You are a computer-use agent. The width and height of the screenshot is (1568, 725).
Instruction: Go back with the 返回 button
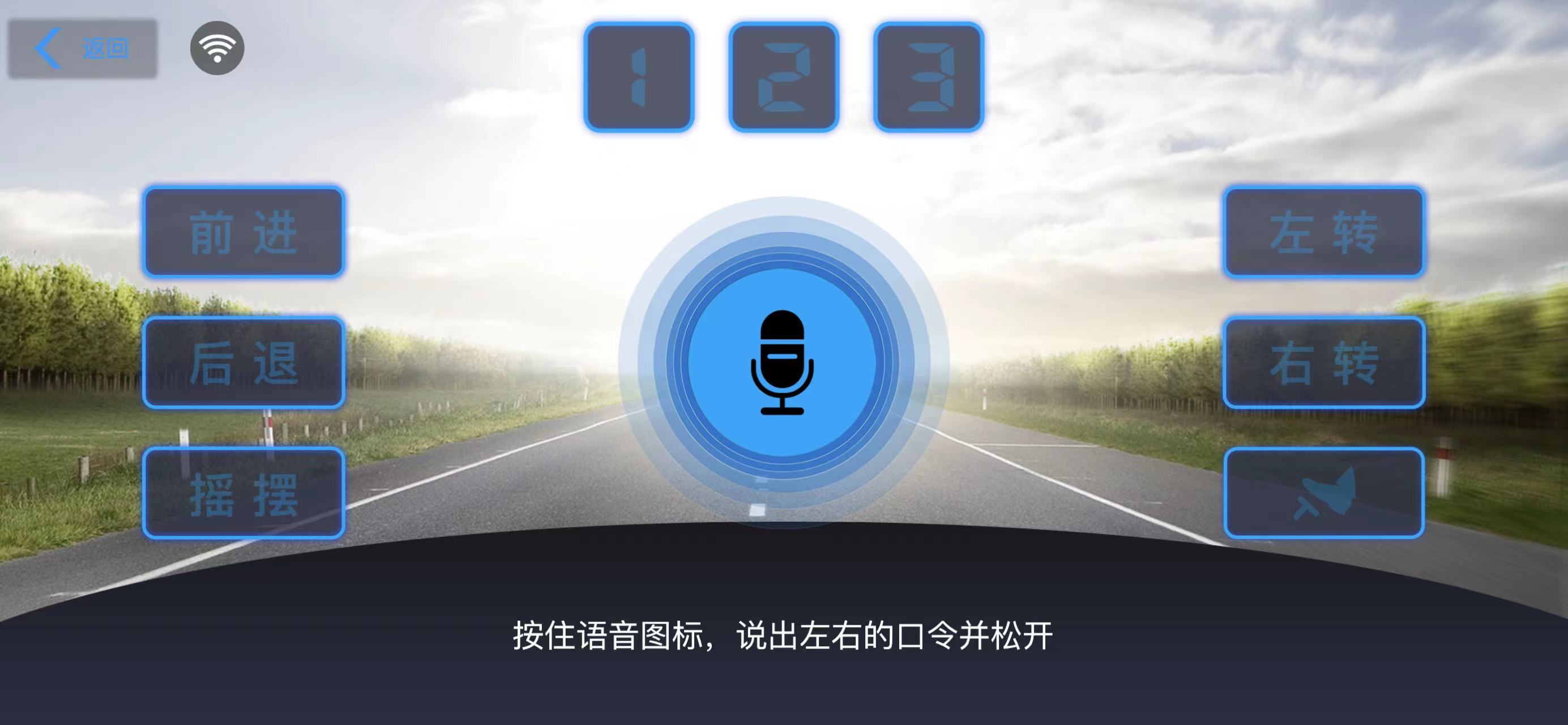pyautogui.click(x=82, y=48)
